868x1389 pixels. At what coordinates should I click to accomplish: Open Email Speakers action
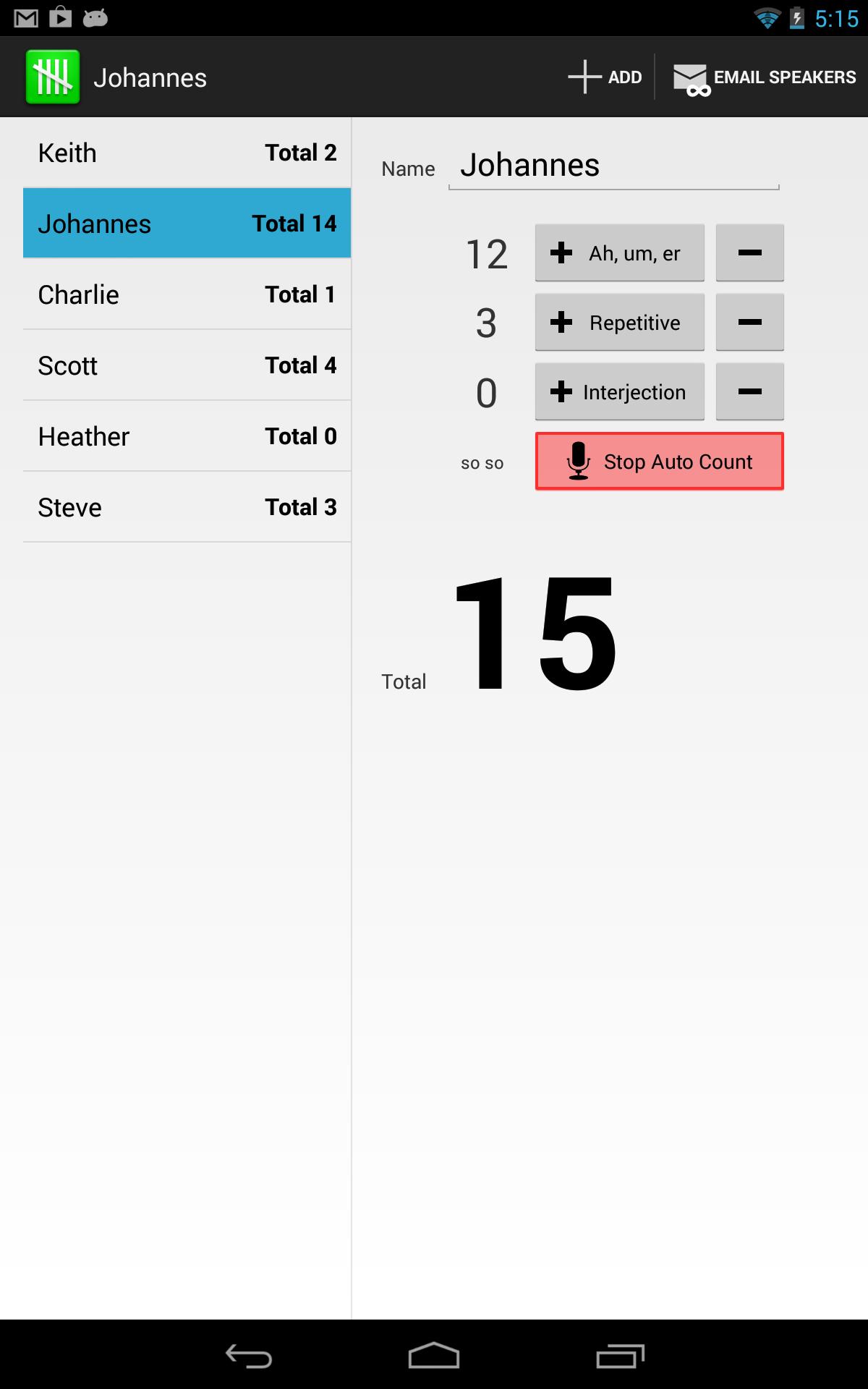click(x=765, y=77)
